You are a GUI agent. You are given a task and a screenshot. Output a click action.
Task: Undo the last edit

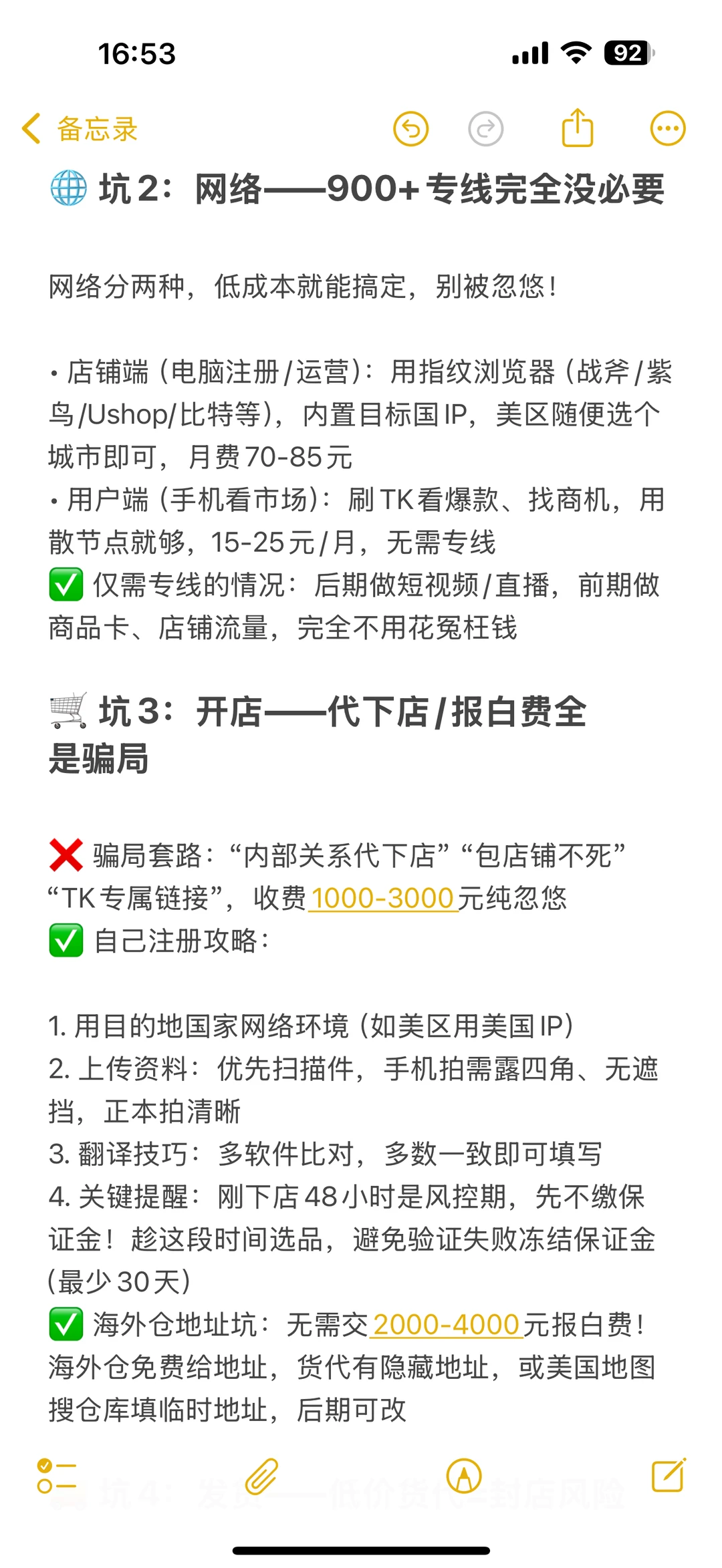tap(410, 129)
